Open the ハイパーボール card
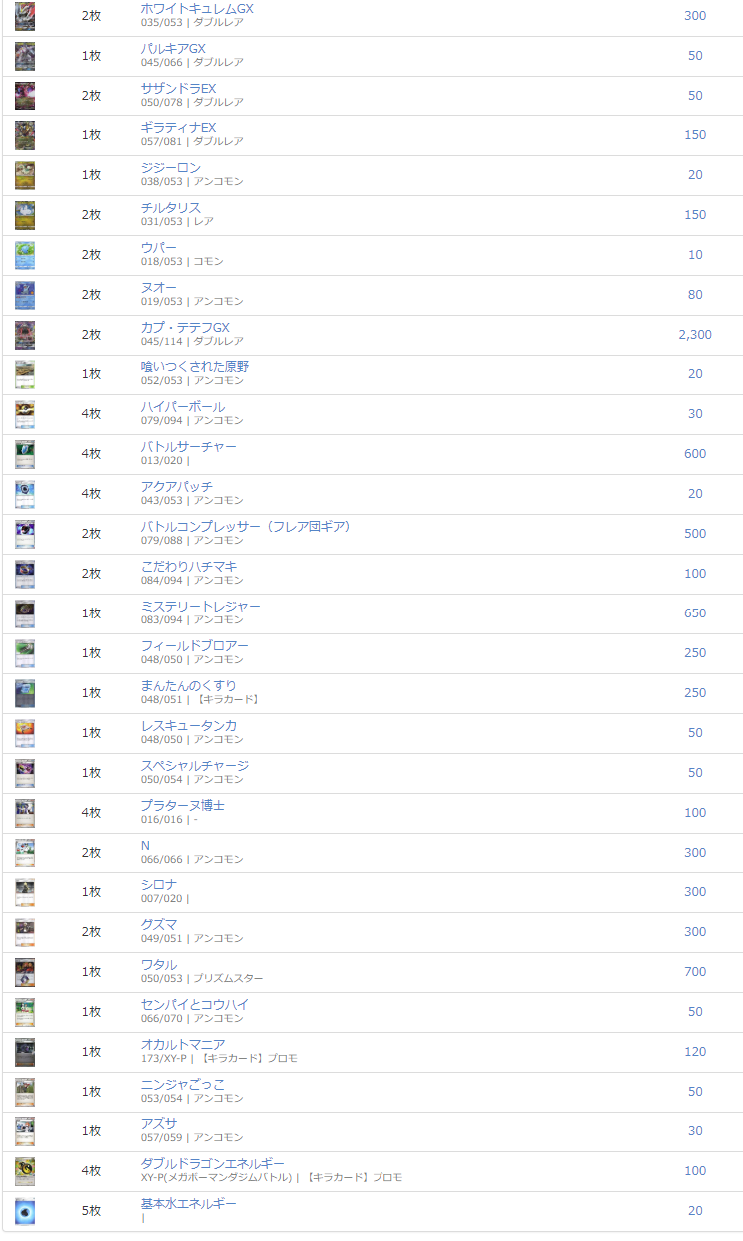The image size is (743, 1241). pyautogui.click(x=183, y=407)
